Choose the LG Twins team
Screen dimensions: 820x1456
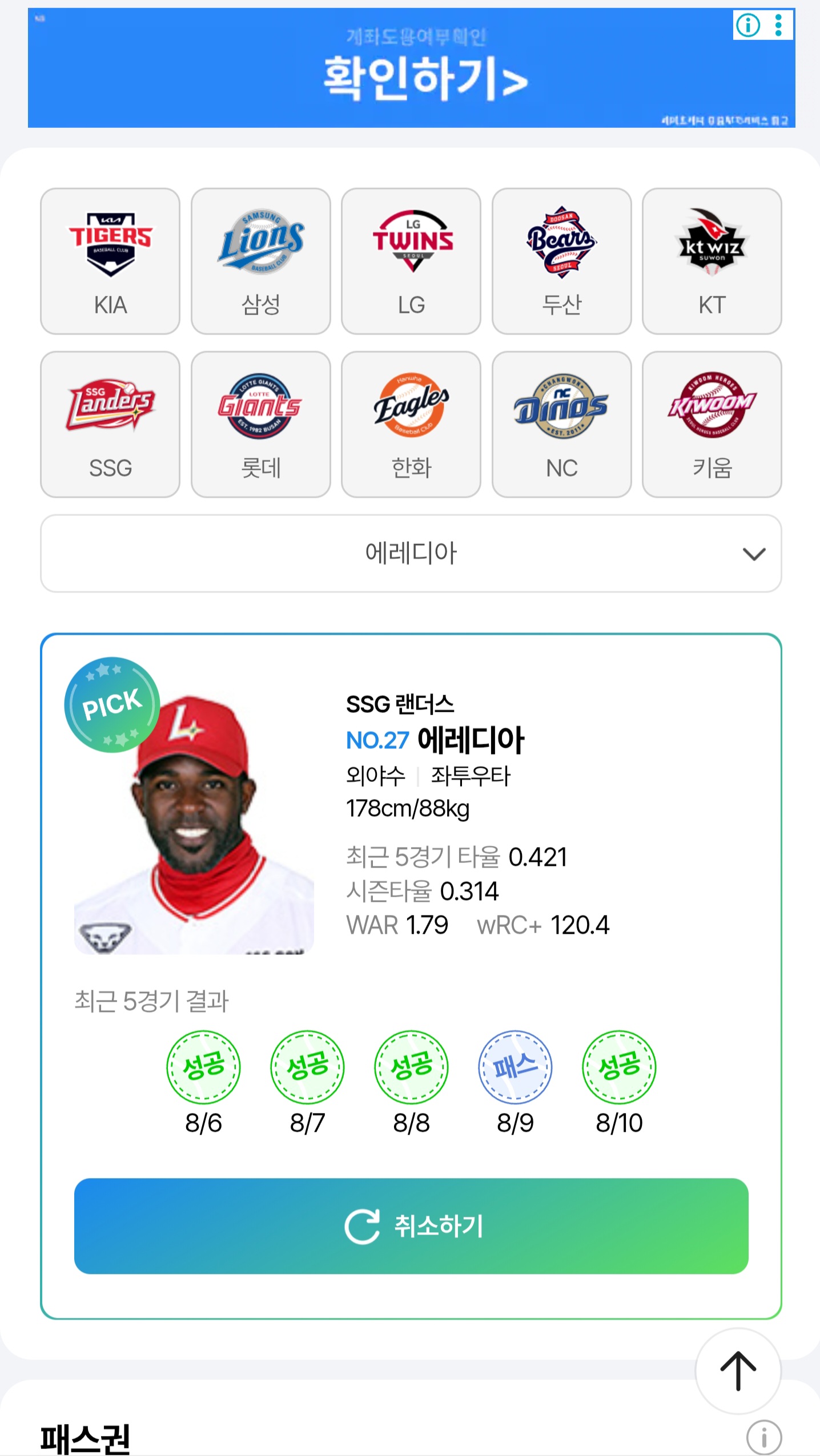pos(411,261)
